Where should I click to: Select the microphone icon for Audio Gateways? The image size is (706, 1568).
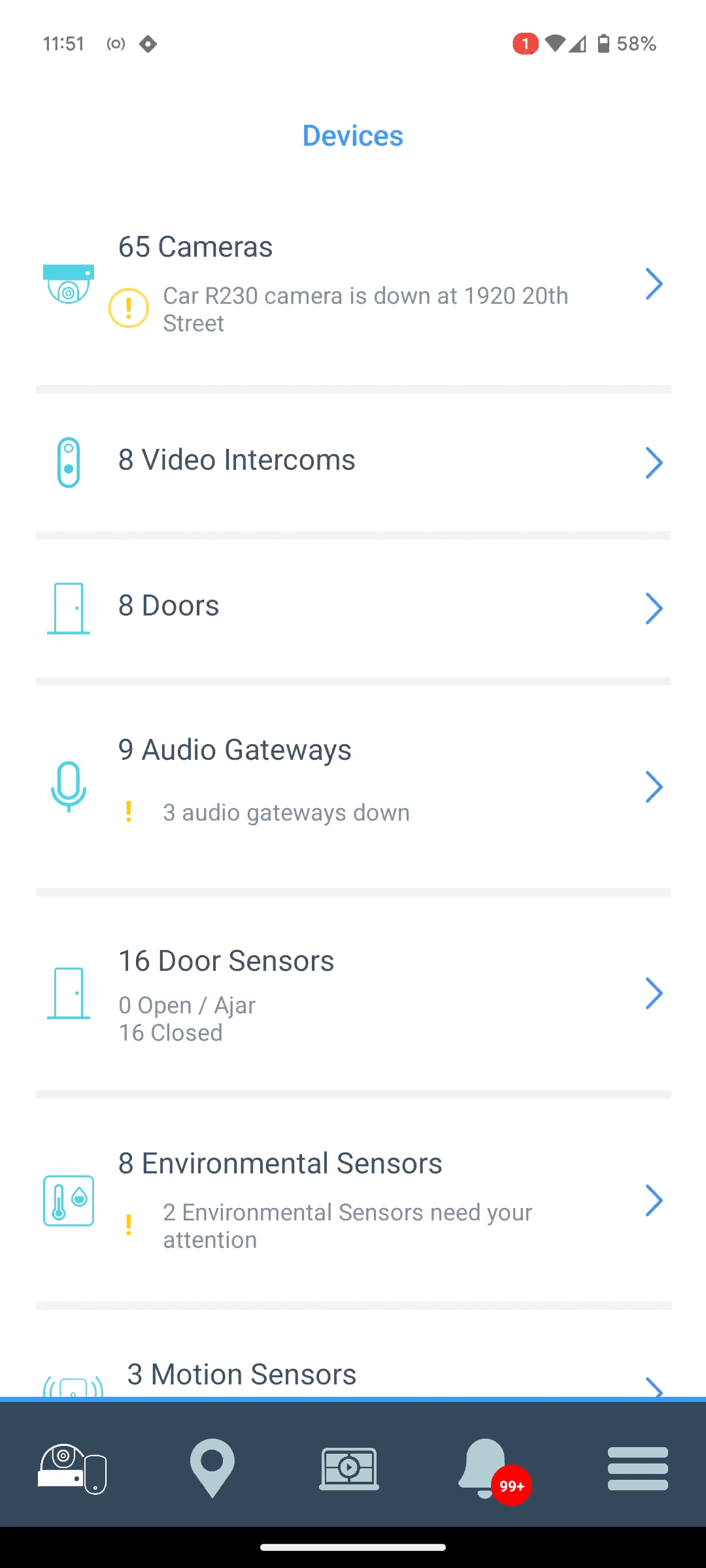[68, 787]
